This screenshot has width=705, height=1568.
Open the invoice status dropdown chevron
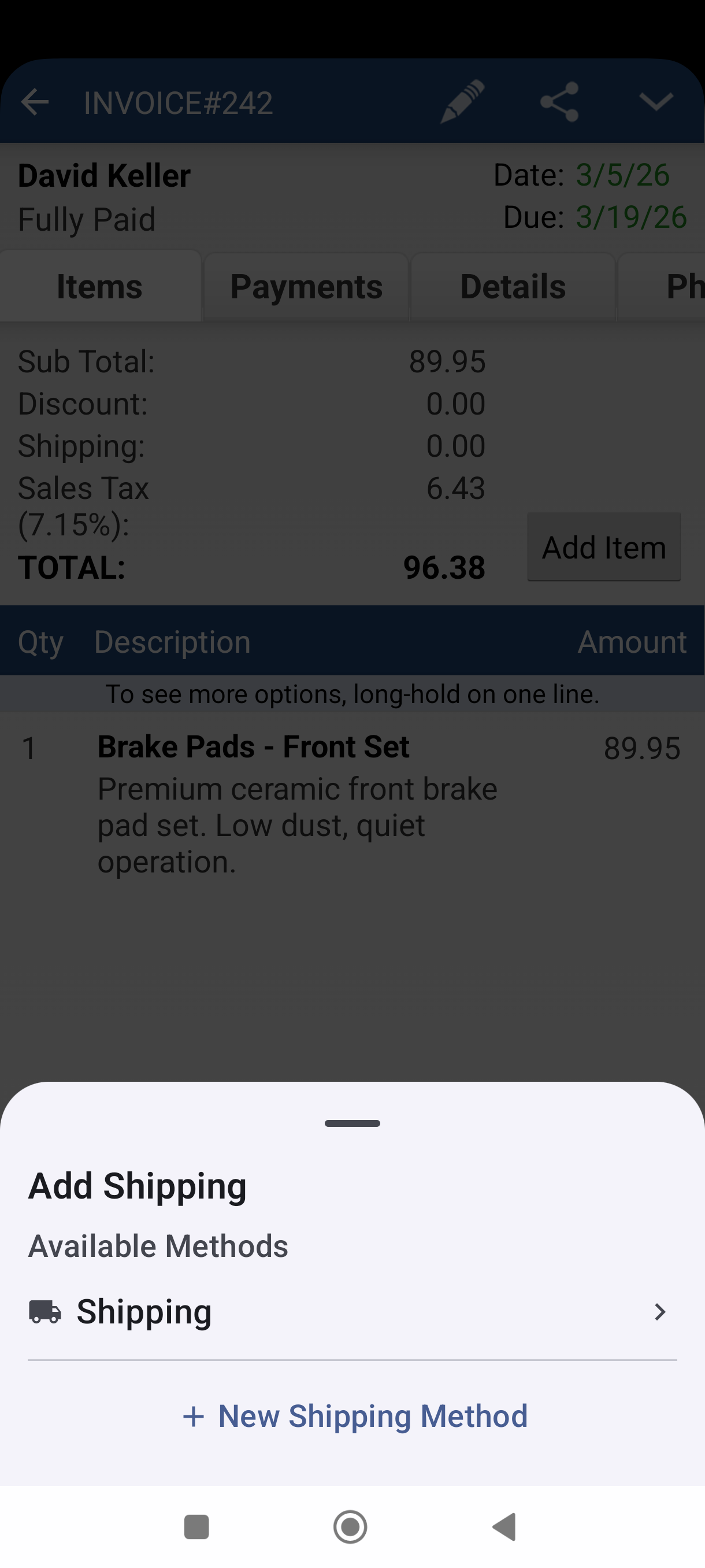656,102
